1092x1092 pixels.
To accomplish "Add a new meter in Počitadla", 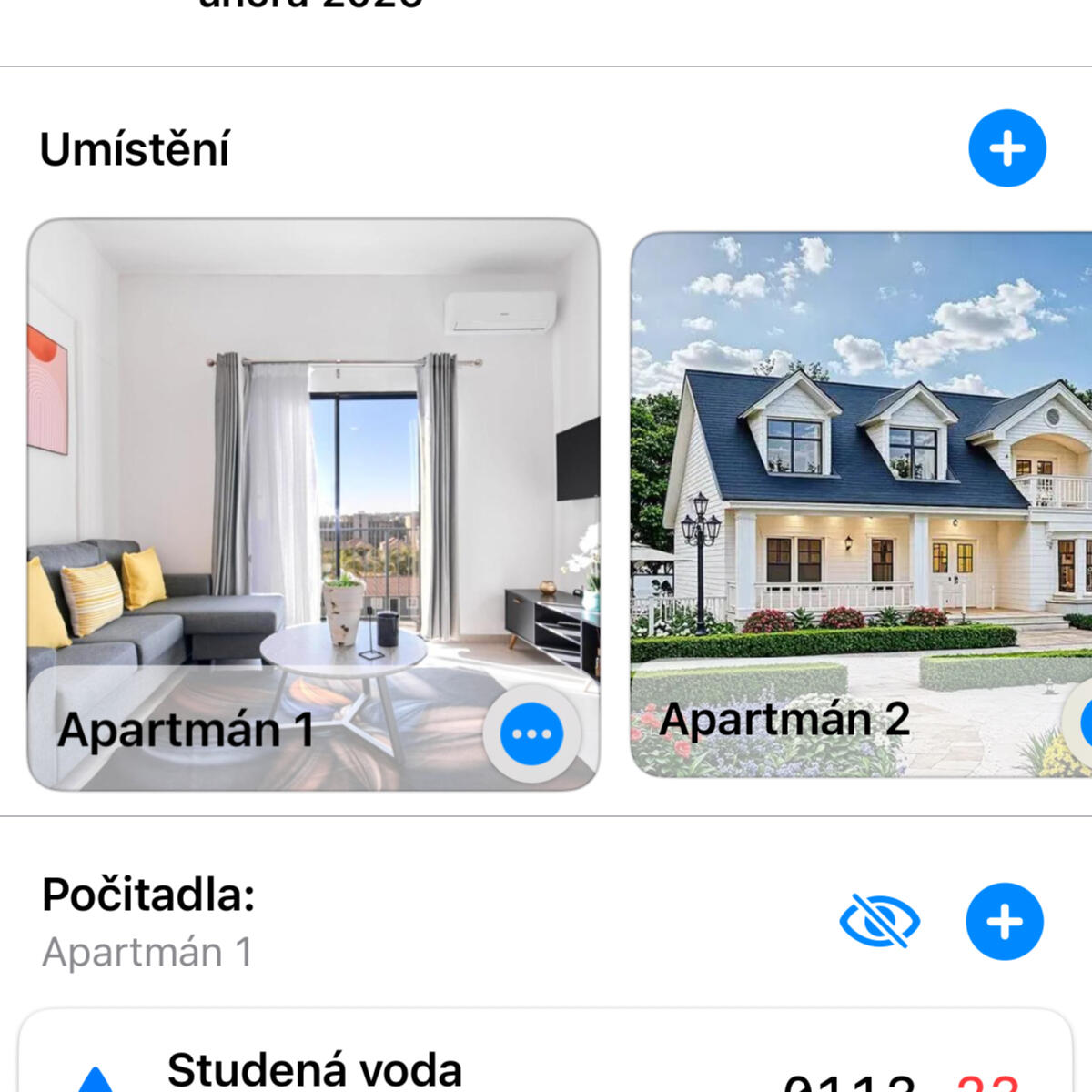I will [x=1005, y=922].
